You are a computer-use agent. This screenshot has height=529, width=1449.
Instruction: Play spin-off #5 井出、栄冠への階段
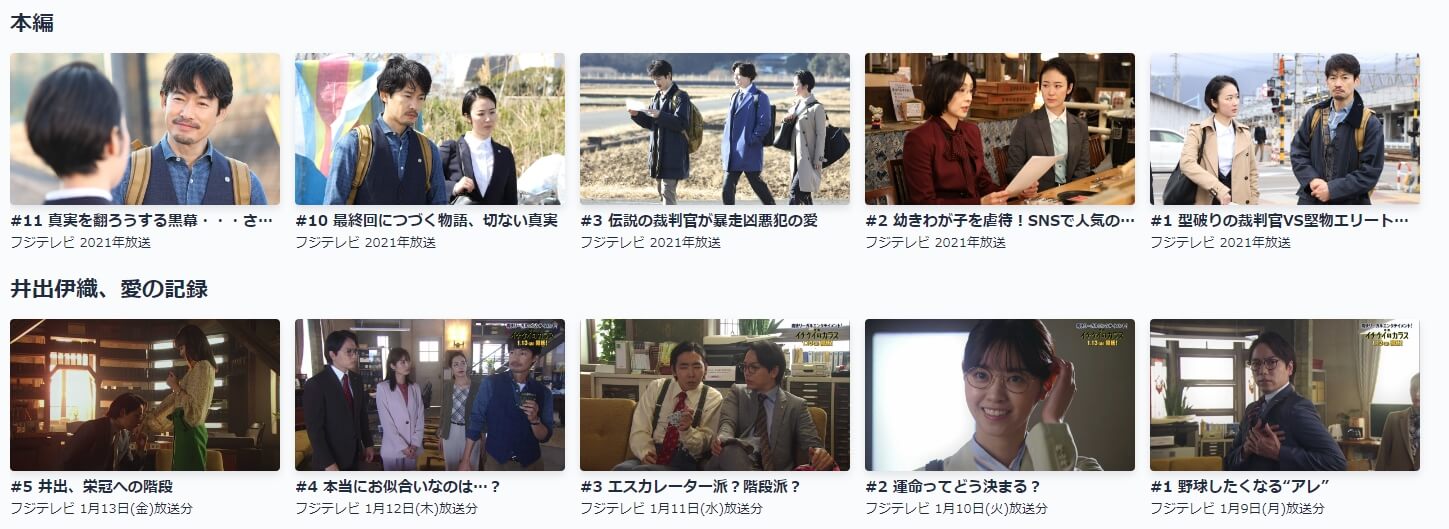(x=145, y=395)
